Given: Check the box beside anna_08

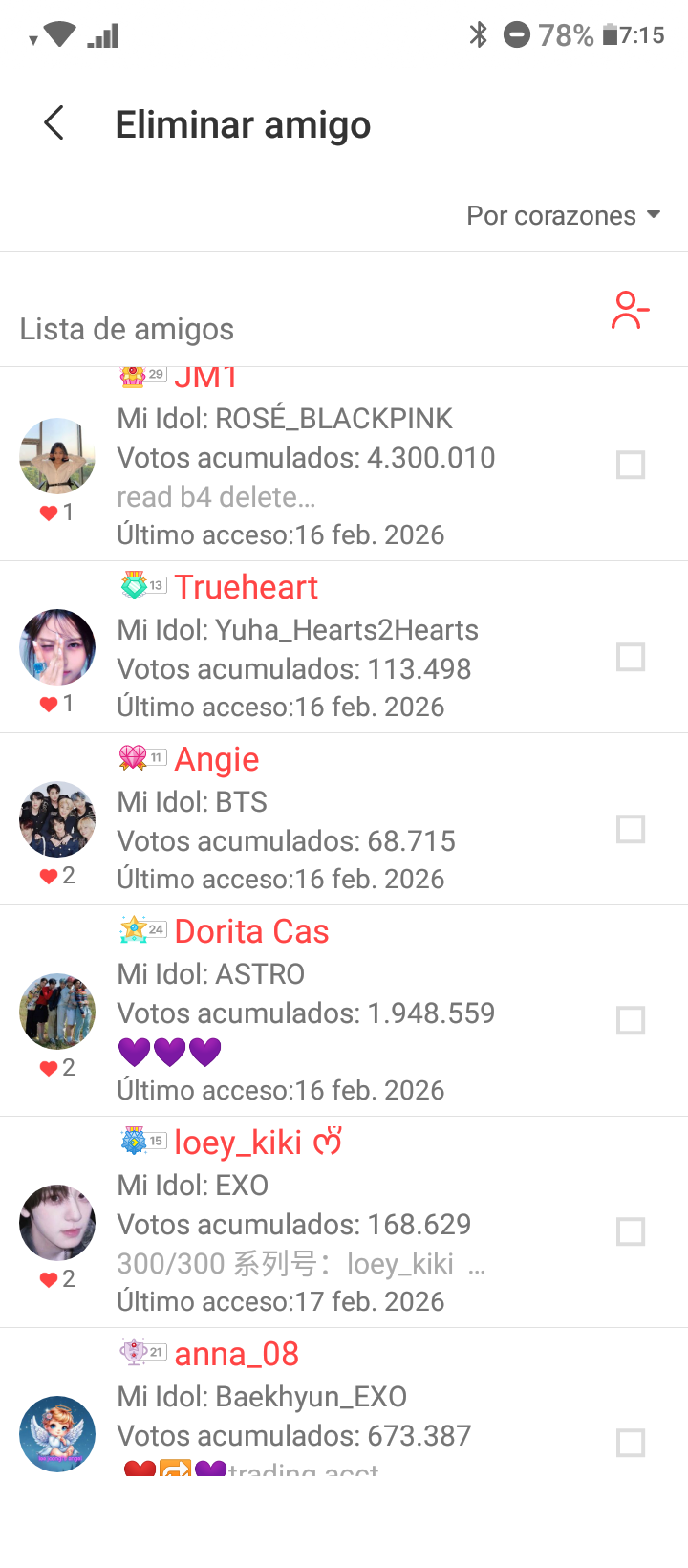Looking at the screenshot, I should pos(631,1443).
